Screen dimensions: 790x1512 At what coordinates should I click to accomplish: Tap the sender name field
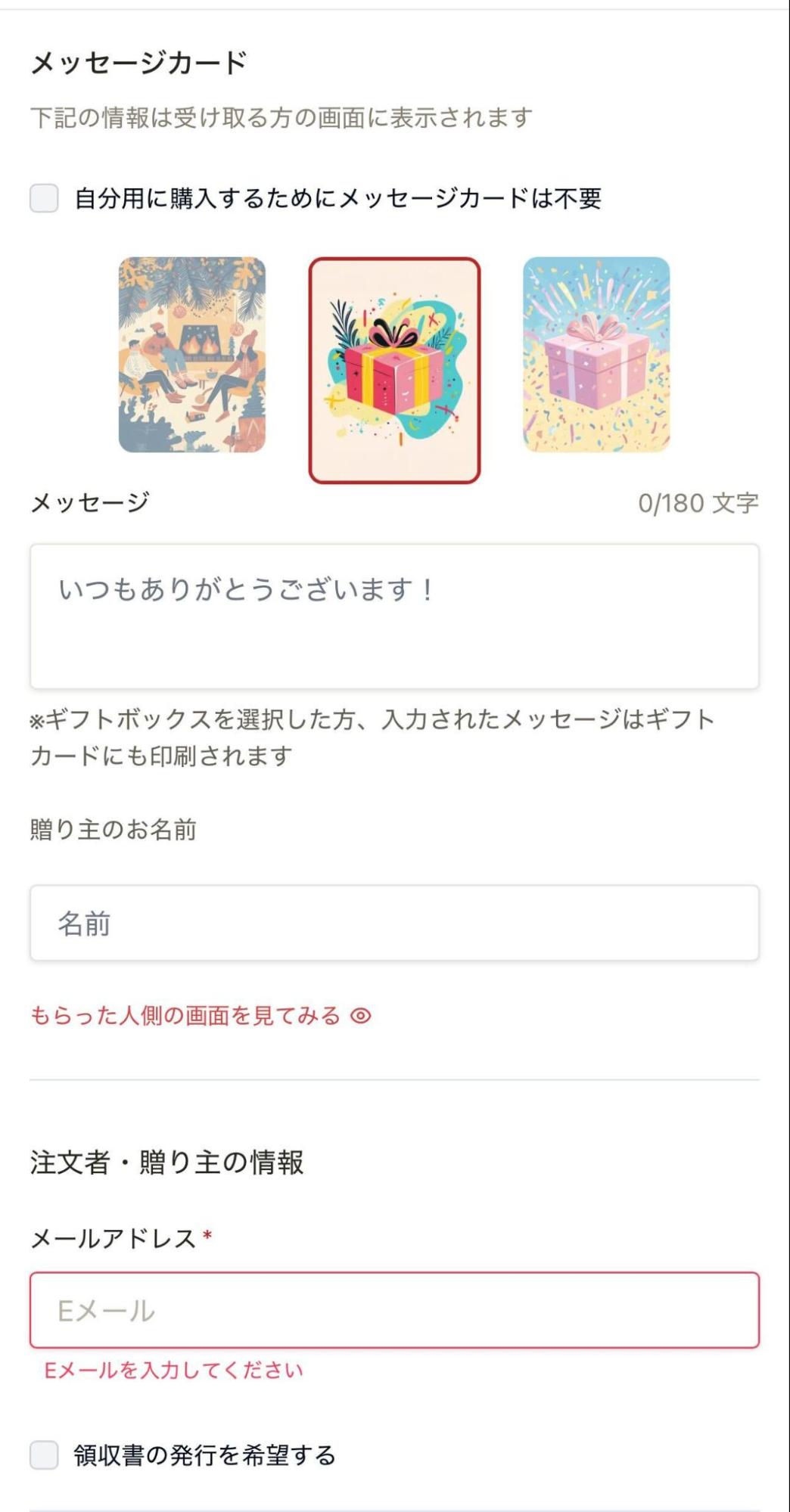tap(394, 923)
